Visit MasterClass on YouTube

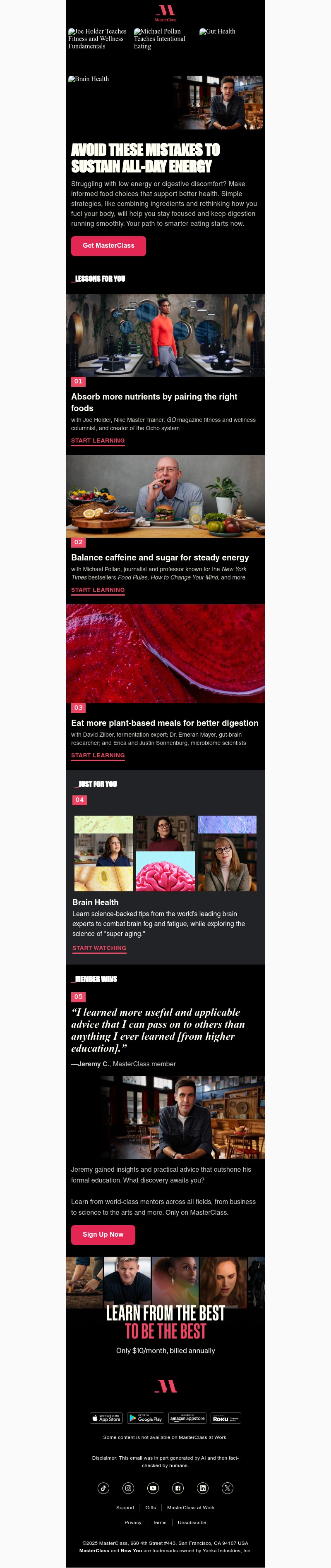154,1488
